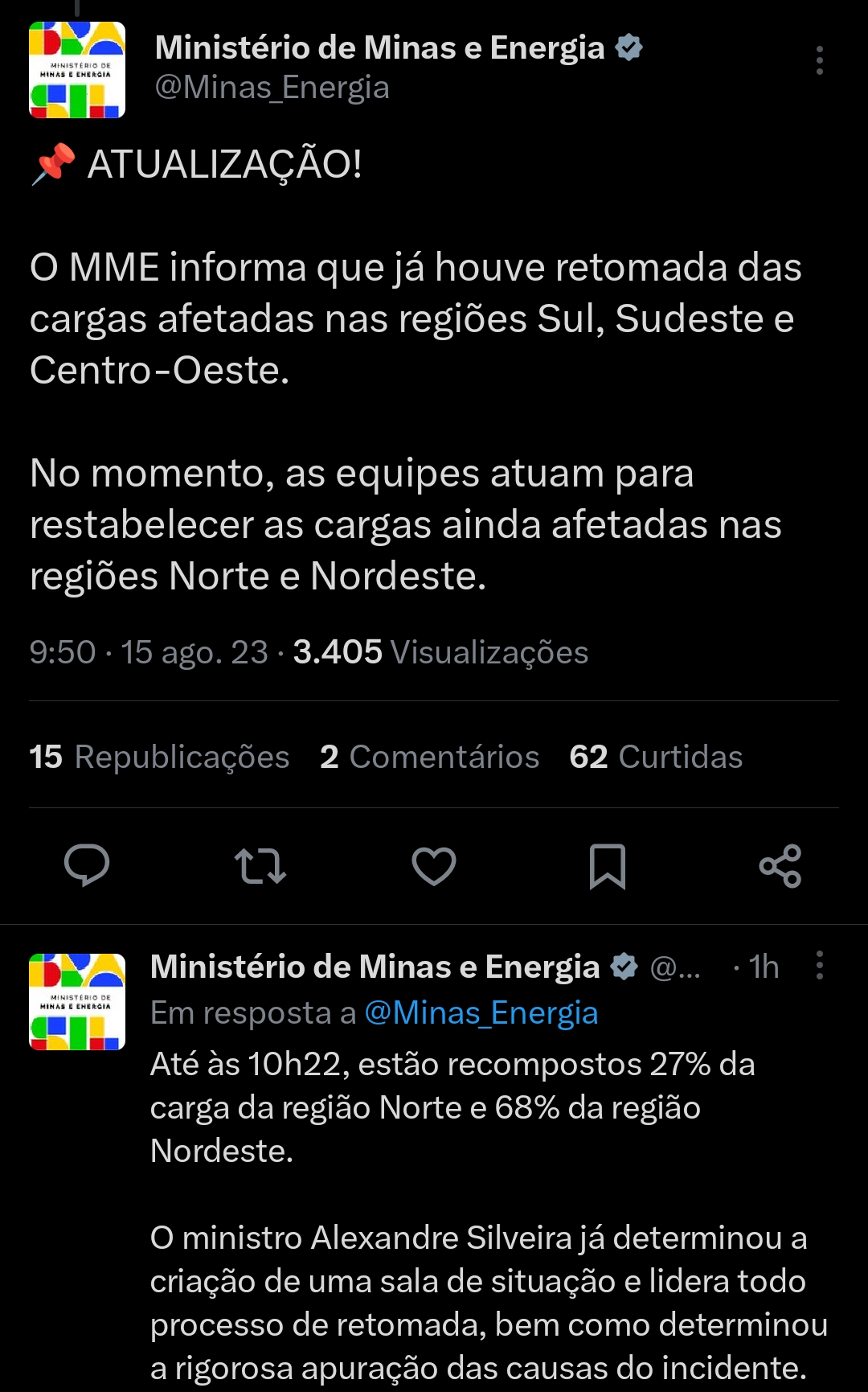Bookmark the MME update post

tap(608, 865)
